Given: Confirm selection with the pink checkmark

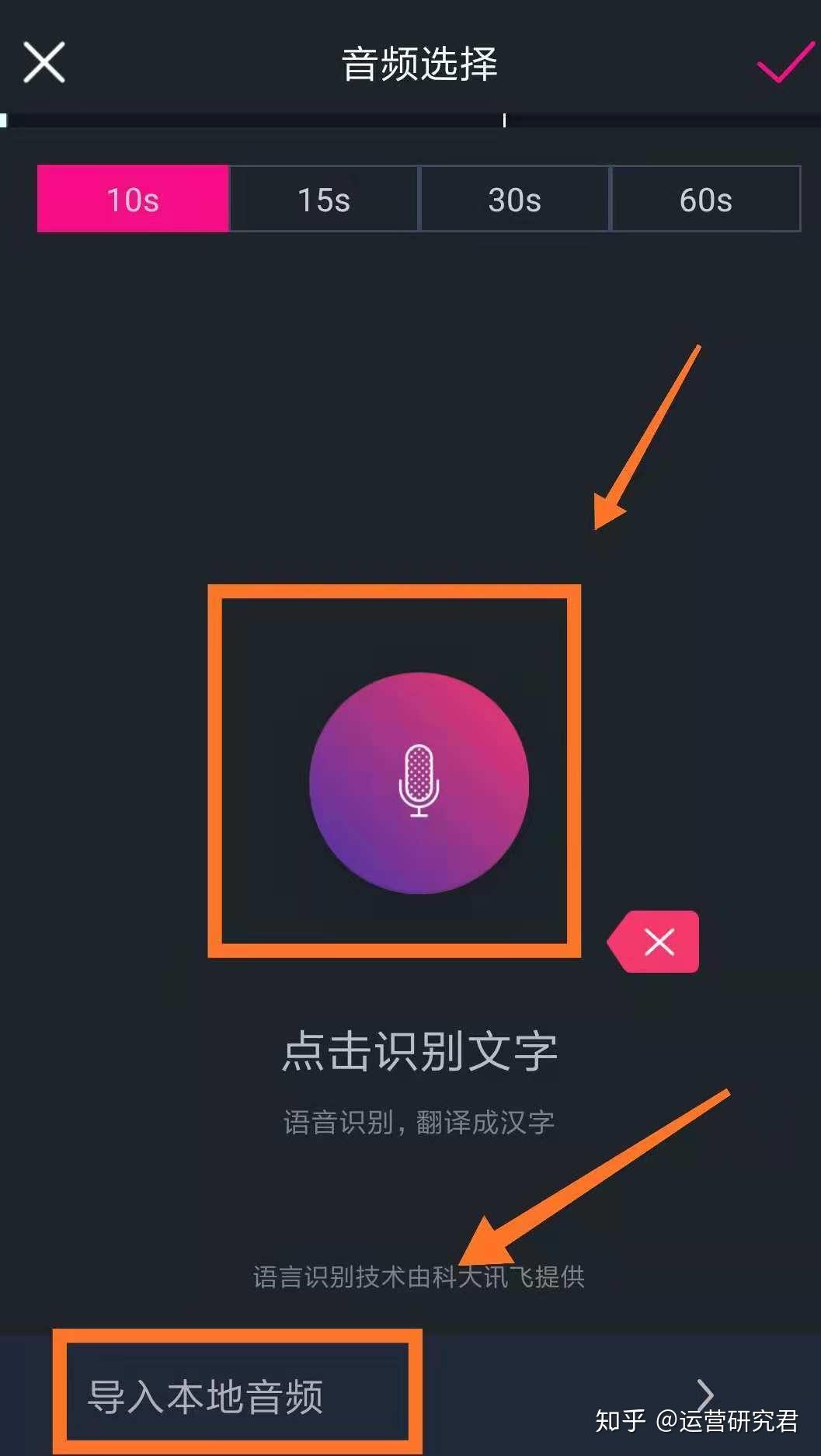Looking at the screenshot, I should pyautogui.click(x=784, y=63).
